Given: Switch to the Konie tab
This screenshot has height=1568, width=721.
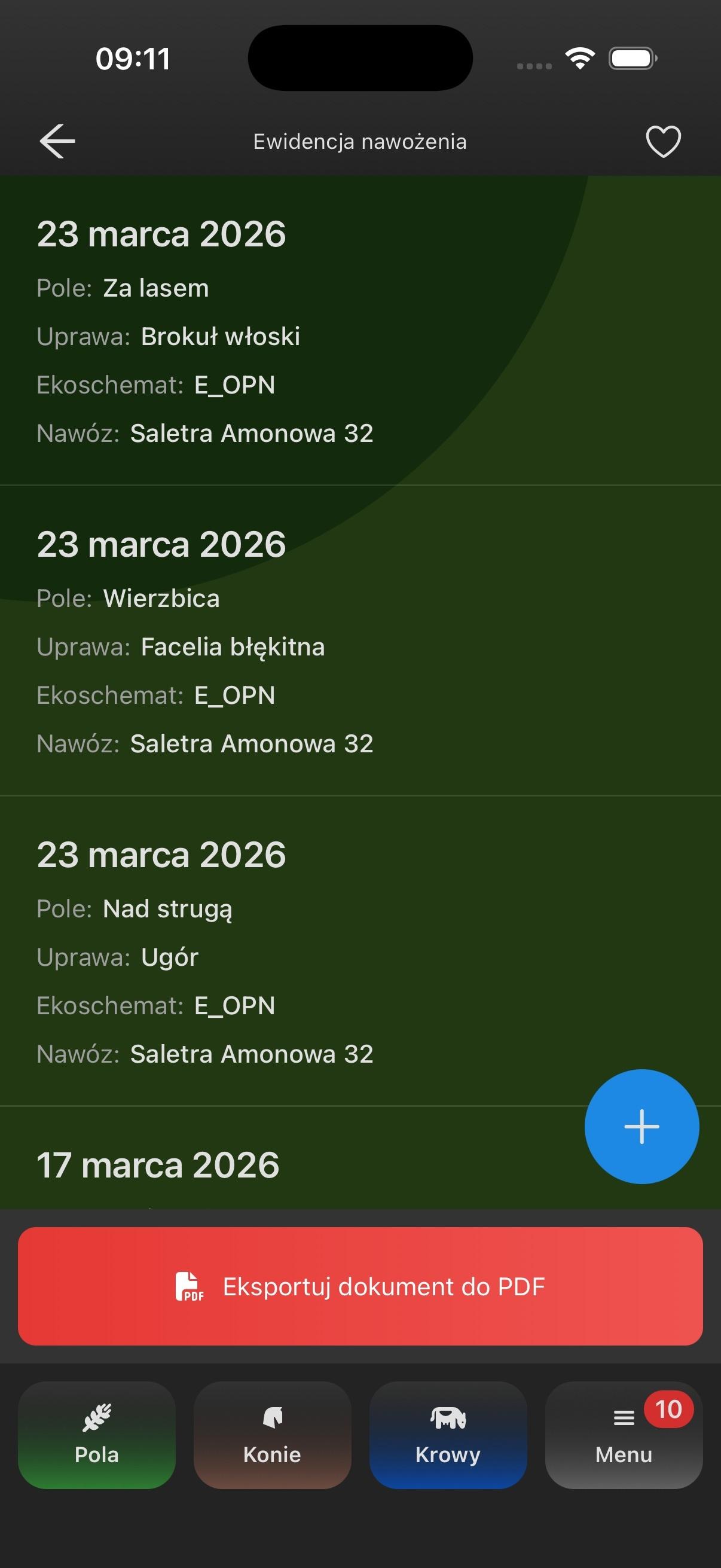Looking at the screenshot, I should tap(272, 1435).
